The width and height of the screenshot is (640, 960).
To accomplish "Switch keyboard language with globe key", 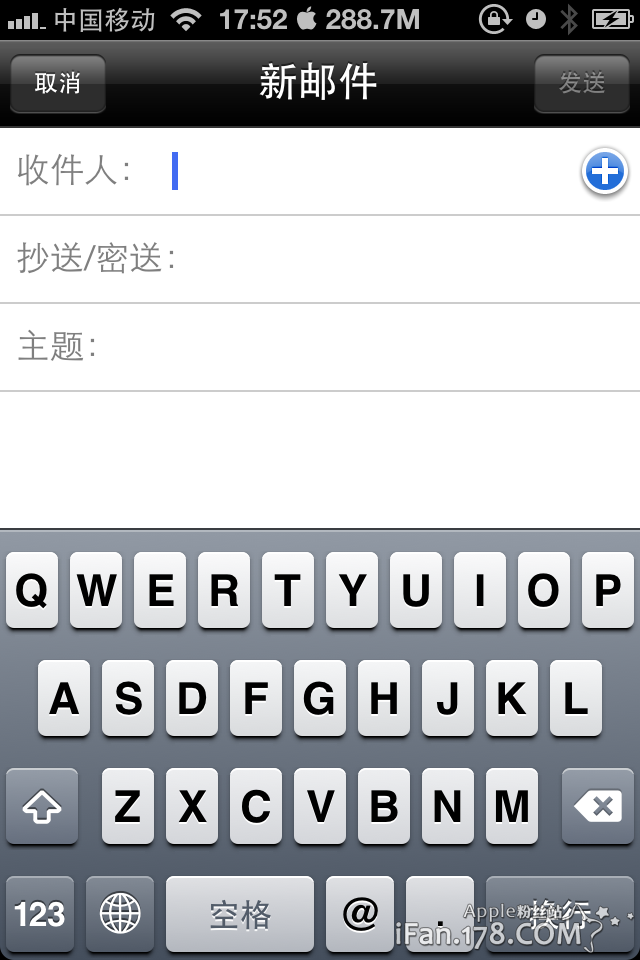I will click(x=120, y=913).
